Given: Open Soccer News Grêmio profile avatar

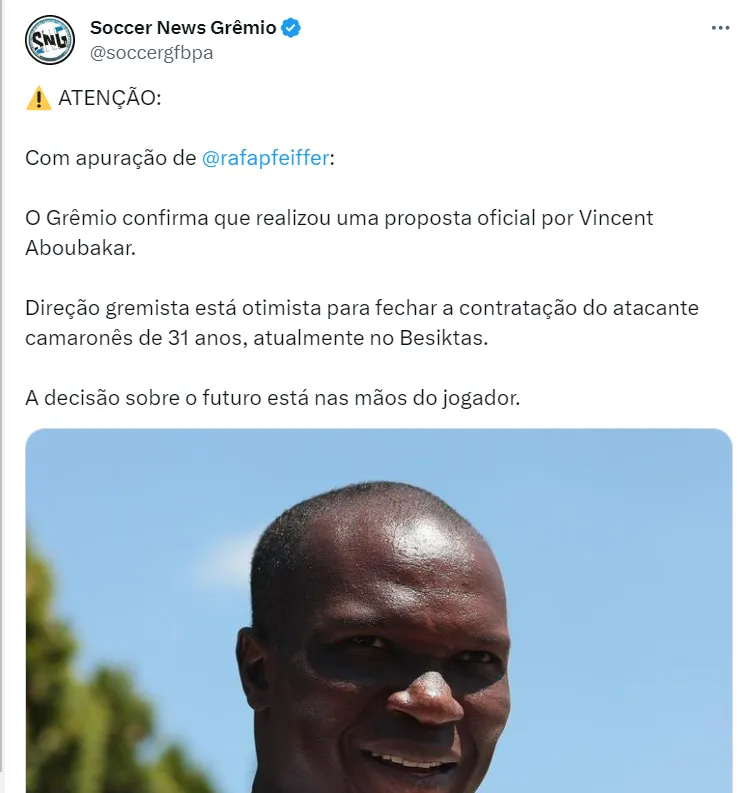Looking at the screenshot, I should 50,40.
